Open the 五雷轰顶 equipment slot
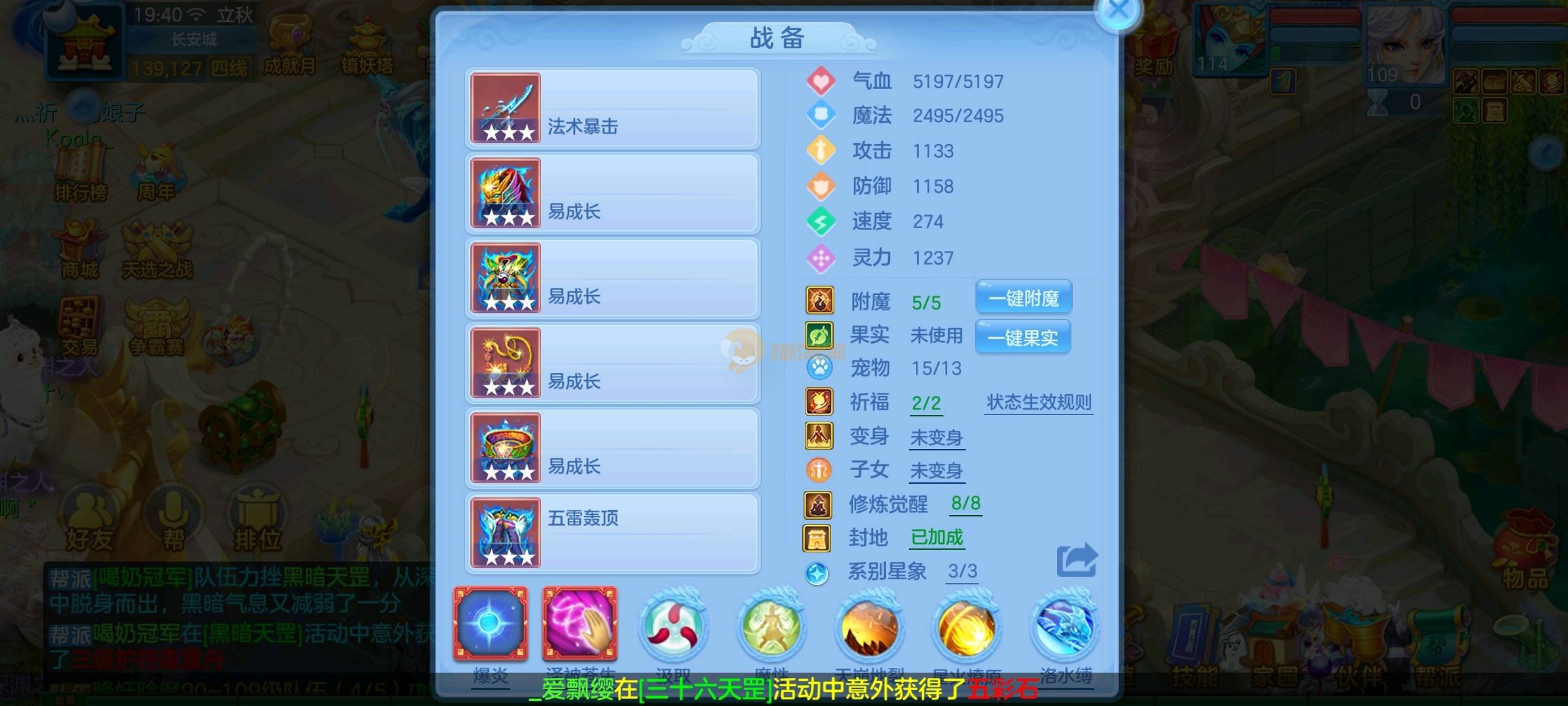The image size is (1568, 706). (612, 533)
